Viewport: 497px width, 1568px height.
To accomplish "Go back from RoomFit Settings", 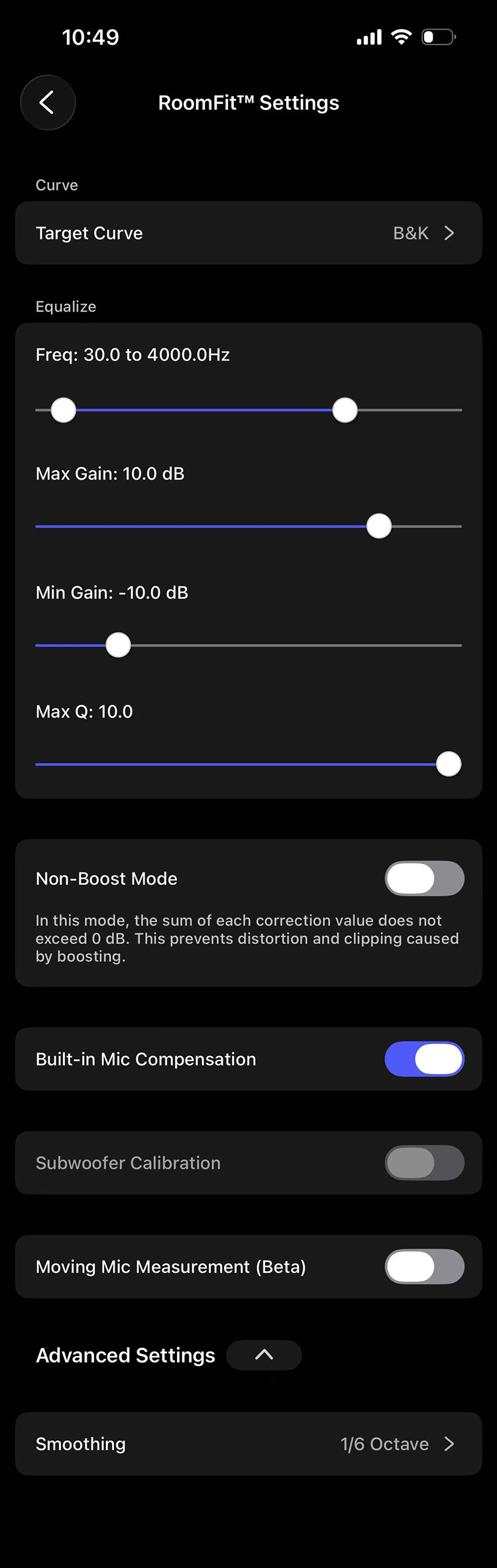I will tap(48, 103).
